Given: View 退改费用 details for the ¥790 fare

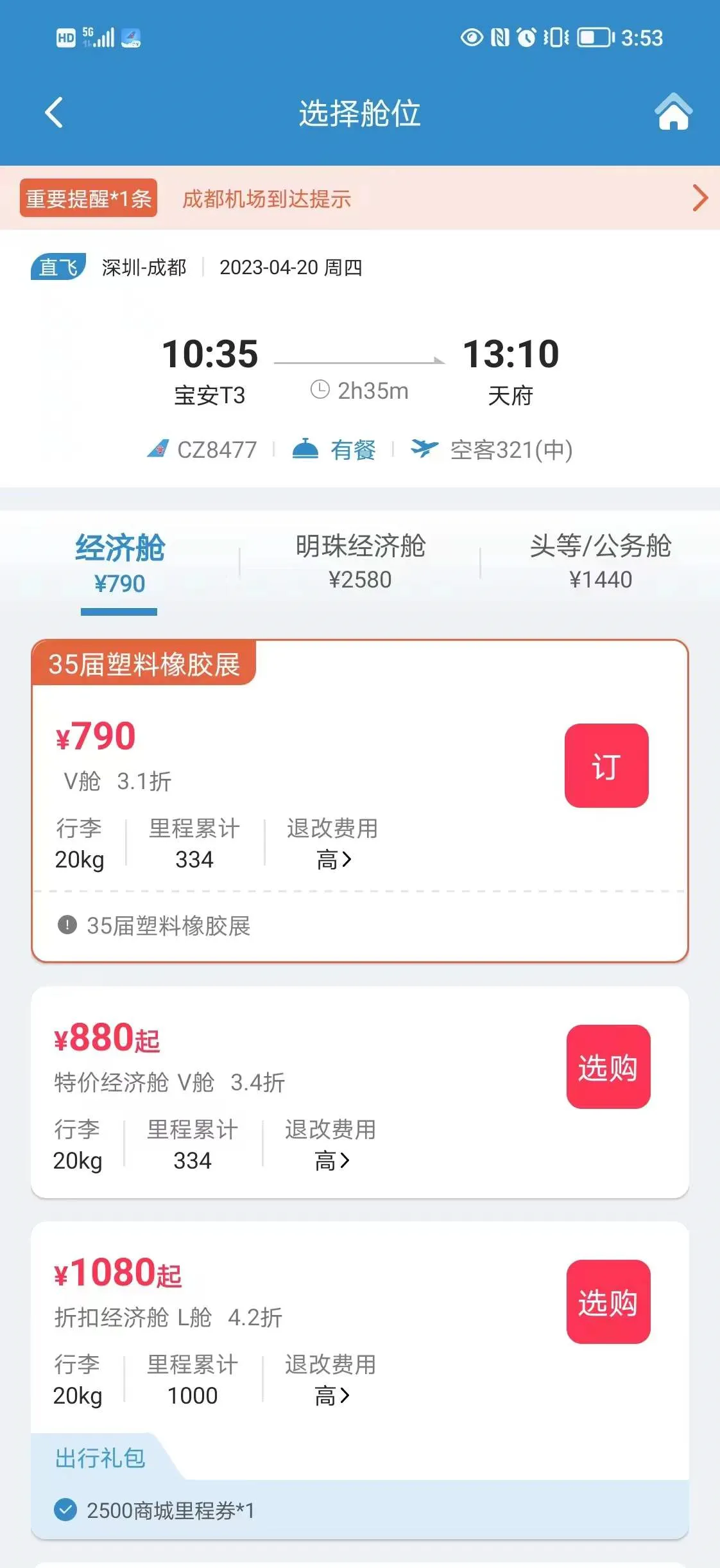Looking at the screenshot, I should [x=332, y=844].
